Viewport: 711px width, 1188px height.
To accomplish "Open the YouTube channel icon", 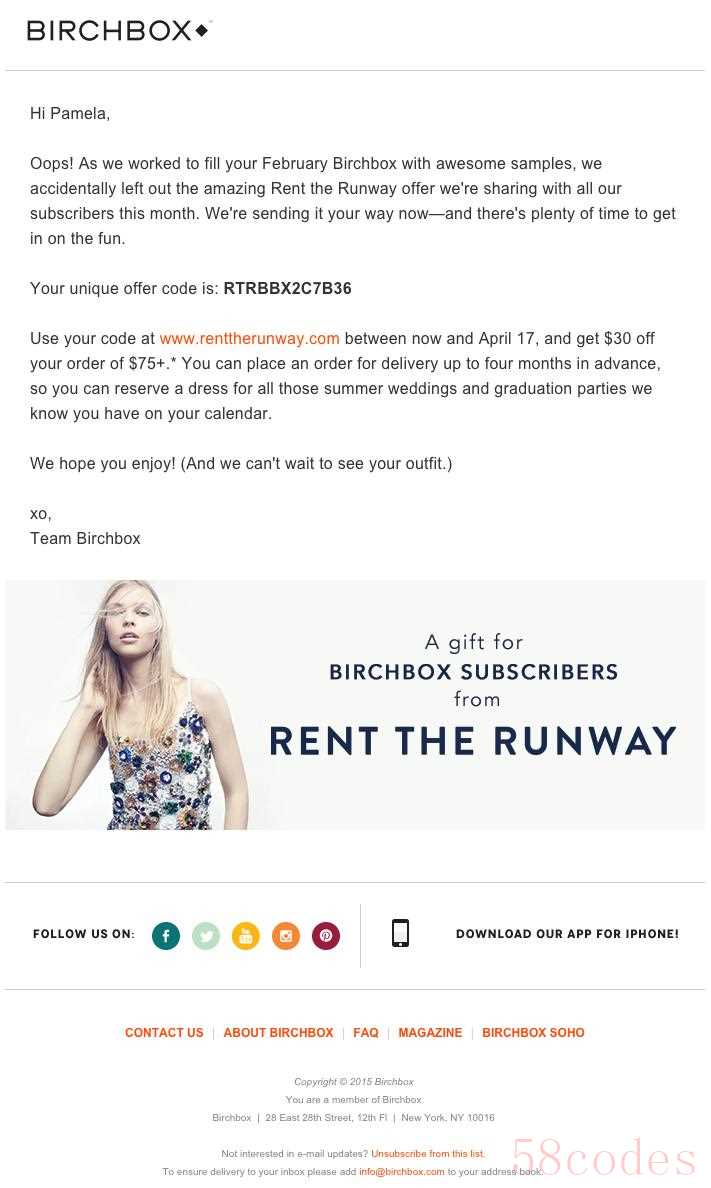I will 246,936.
